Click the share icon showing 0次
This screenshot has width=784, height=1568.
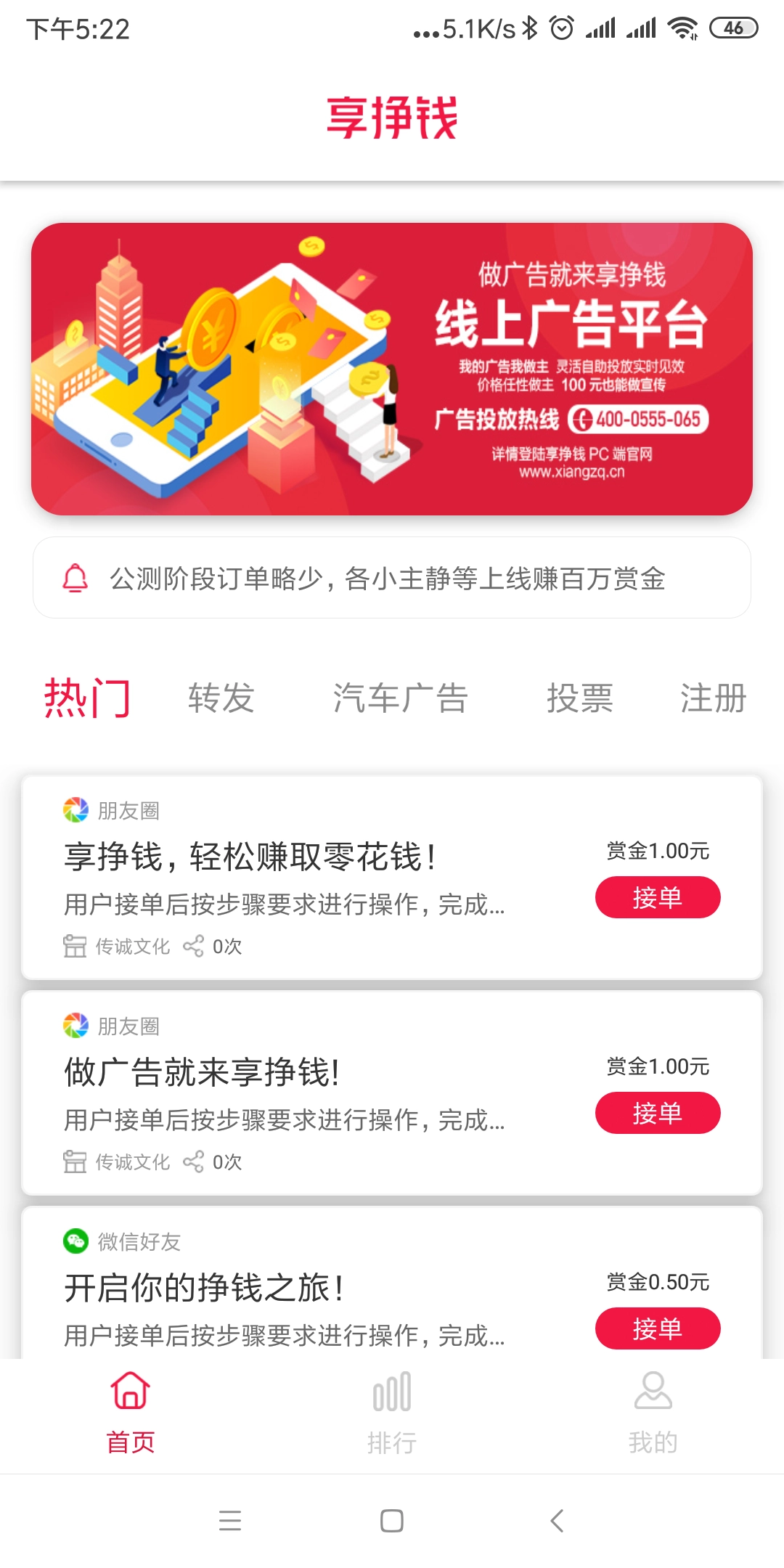195,946
